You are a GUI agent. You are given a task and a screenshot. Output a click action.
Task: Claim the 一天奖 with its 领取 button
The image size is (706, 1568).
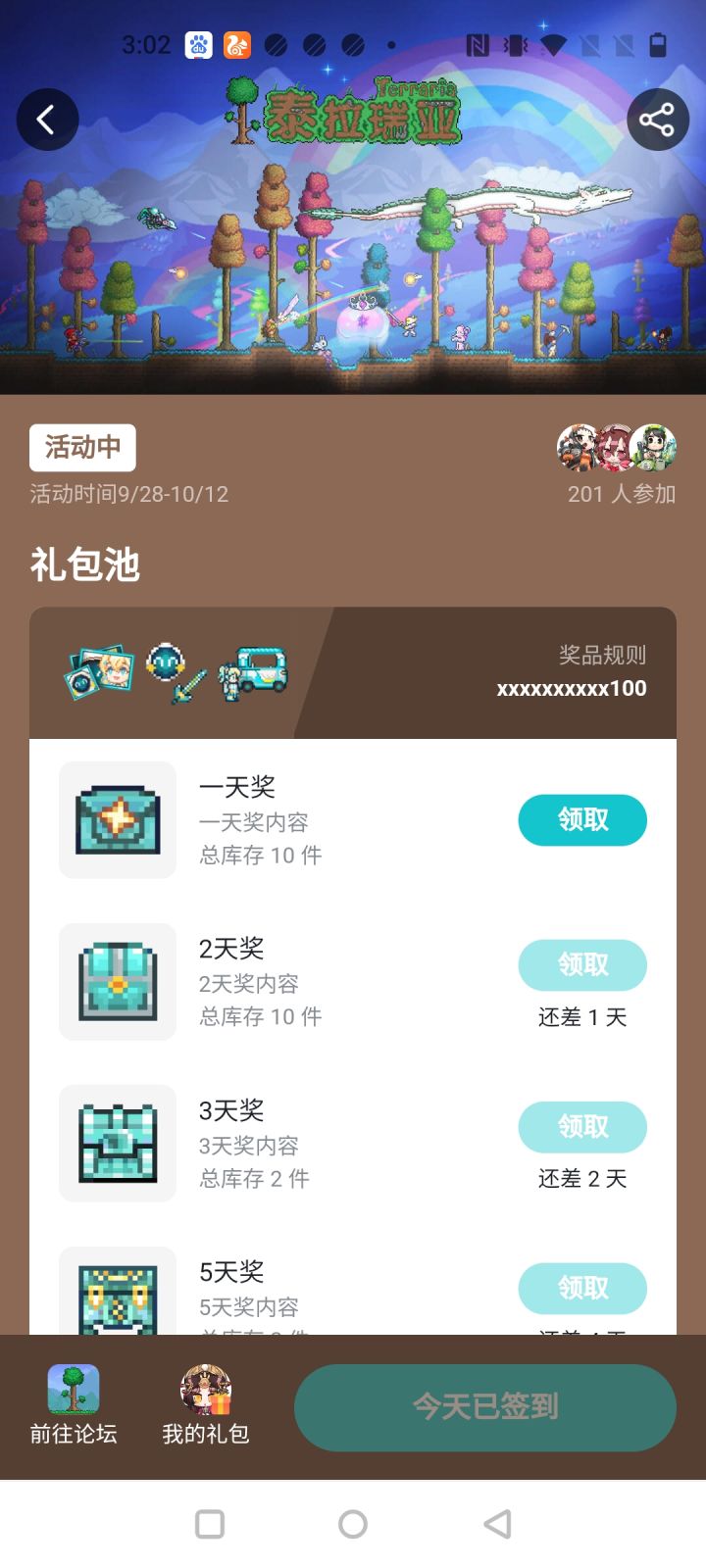click(582, 820)
